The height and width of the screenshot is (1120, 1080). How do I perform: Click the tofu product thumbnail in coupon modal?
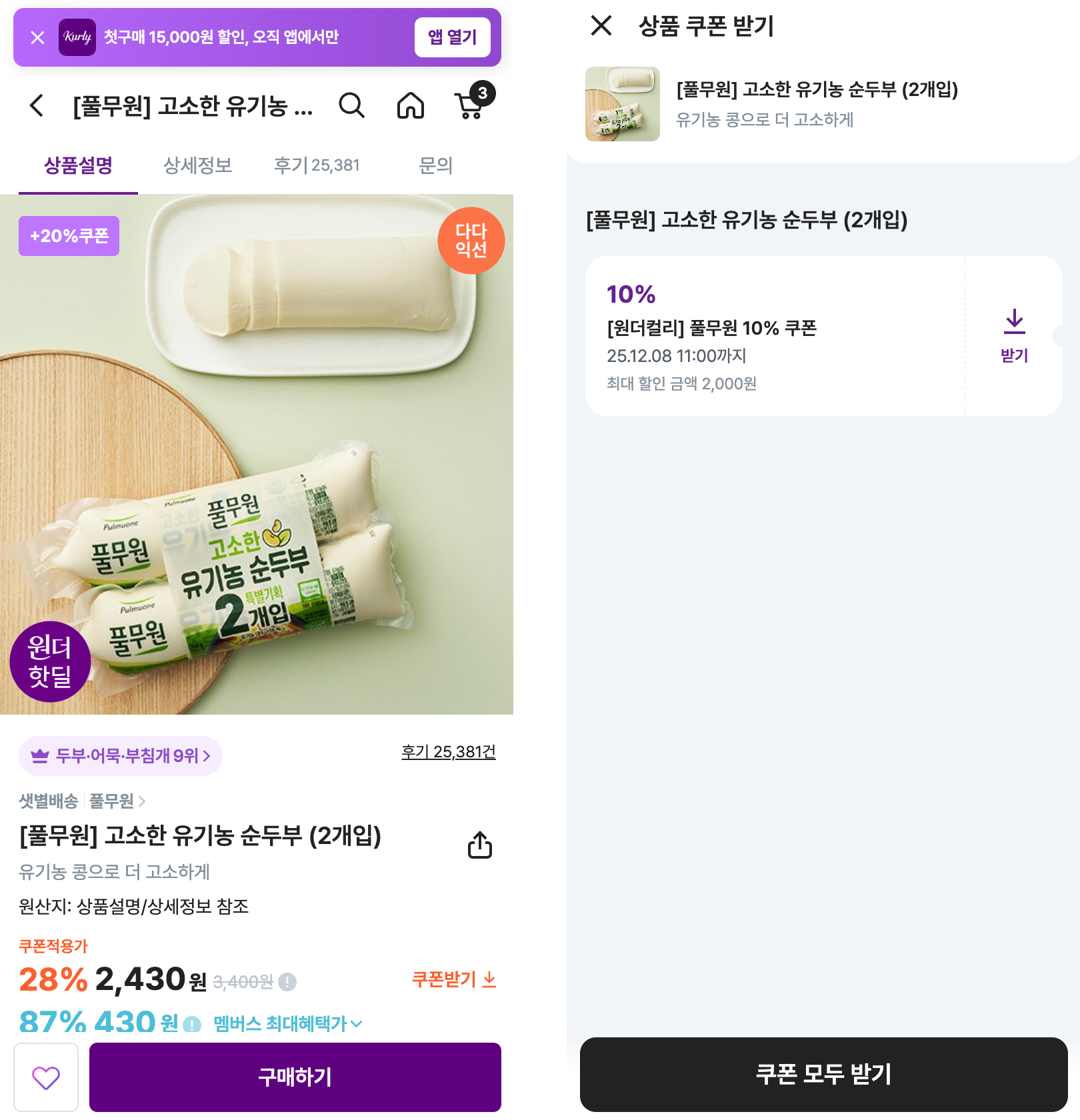pyautogui.click(x=622, y=105)
